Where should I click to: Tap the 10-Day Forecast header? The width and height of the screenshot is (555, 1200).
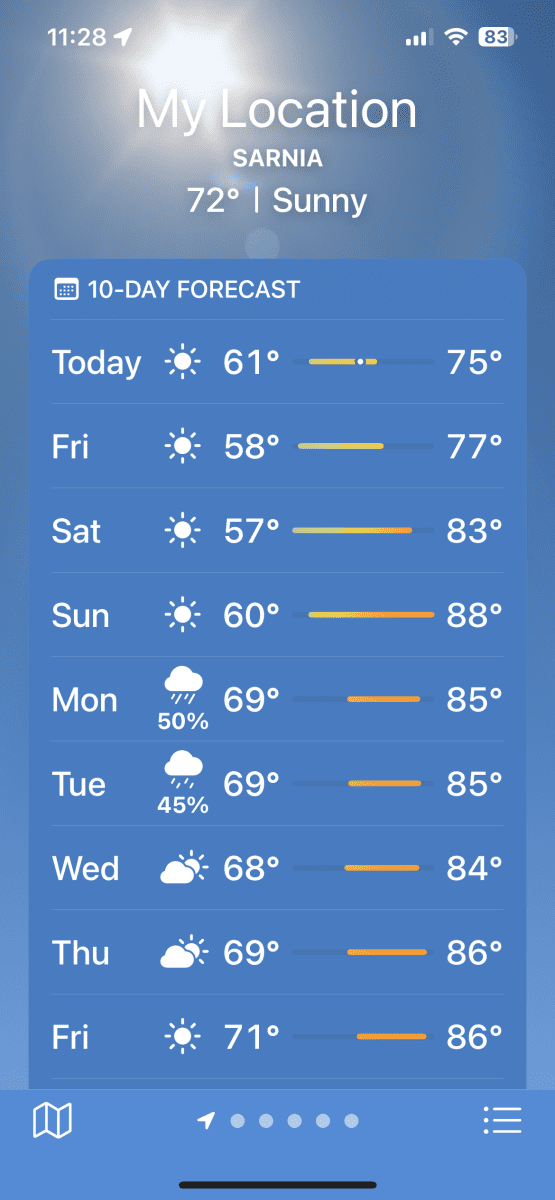pos(177,290)
